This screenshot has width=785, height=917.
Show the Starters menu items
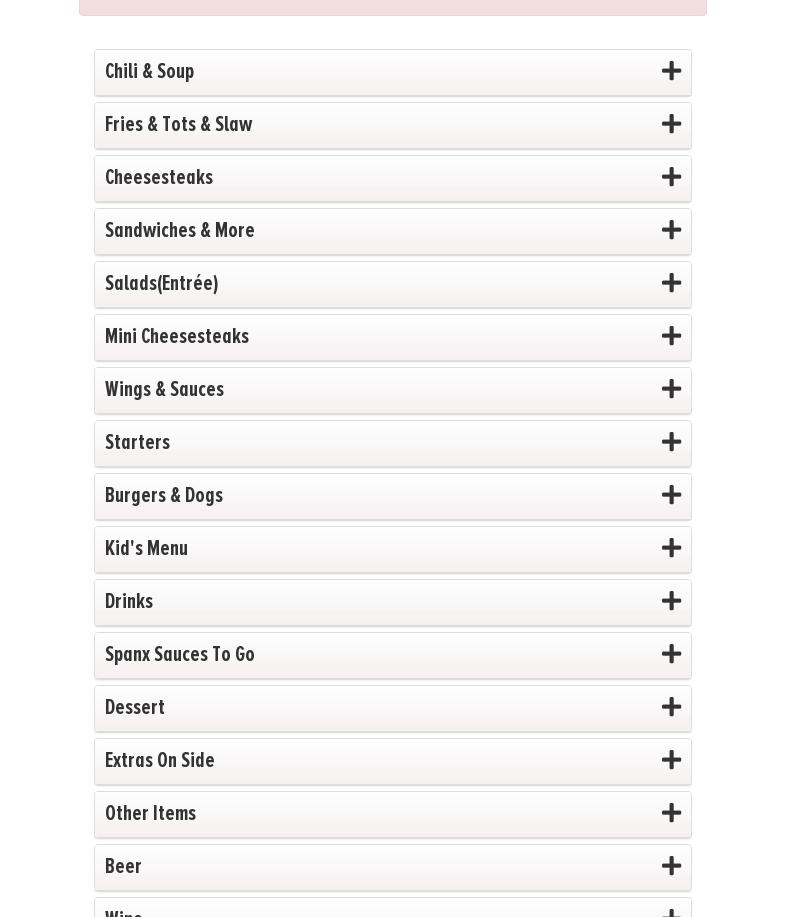pos(392,443)
